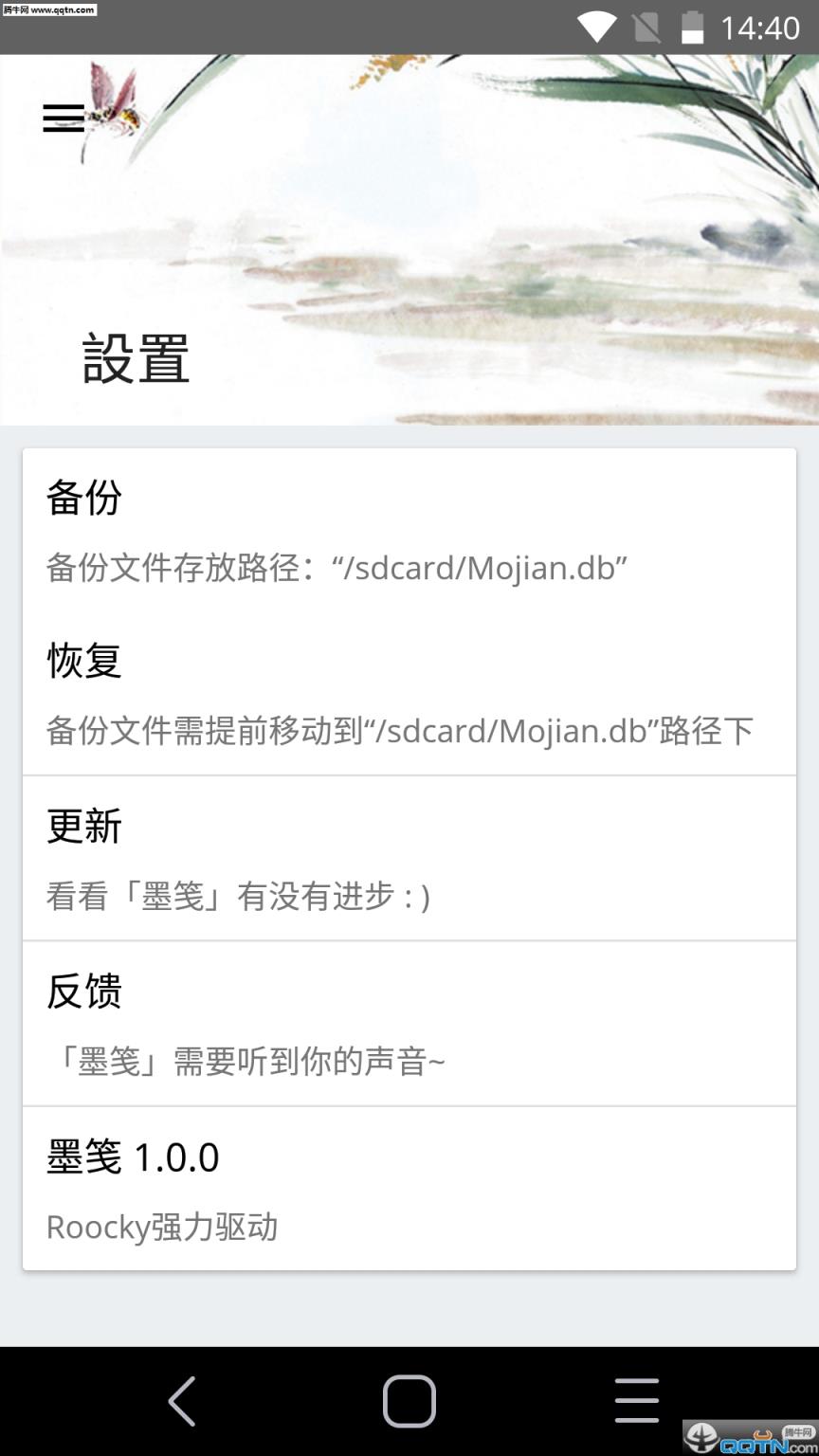
Task: Open the navigation drawer
Action: (x=63, y=118)
